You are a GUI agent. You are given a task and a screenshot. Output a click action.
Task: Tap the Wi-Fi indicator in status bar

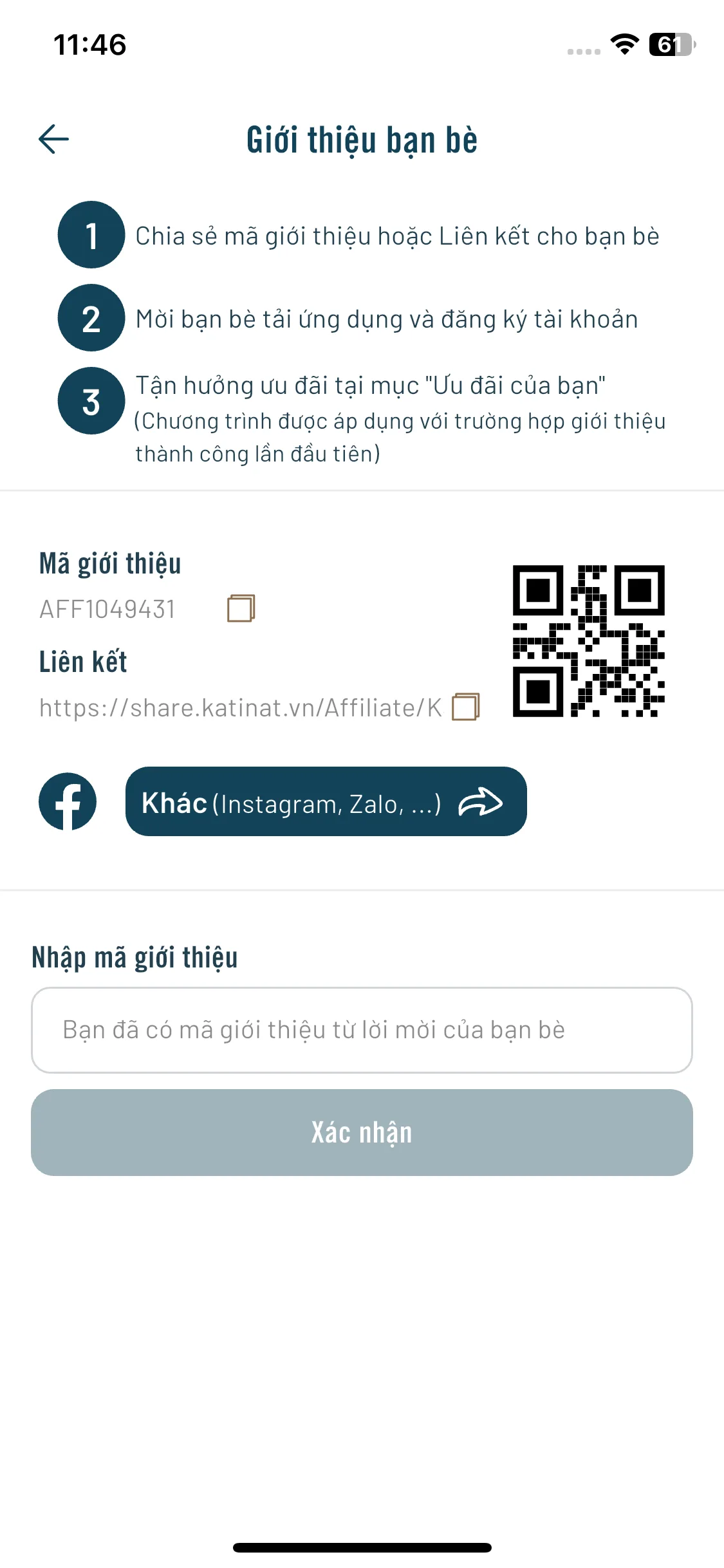(622, 46)
